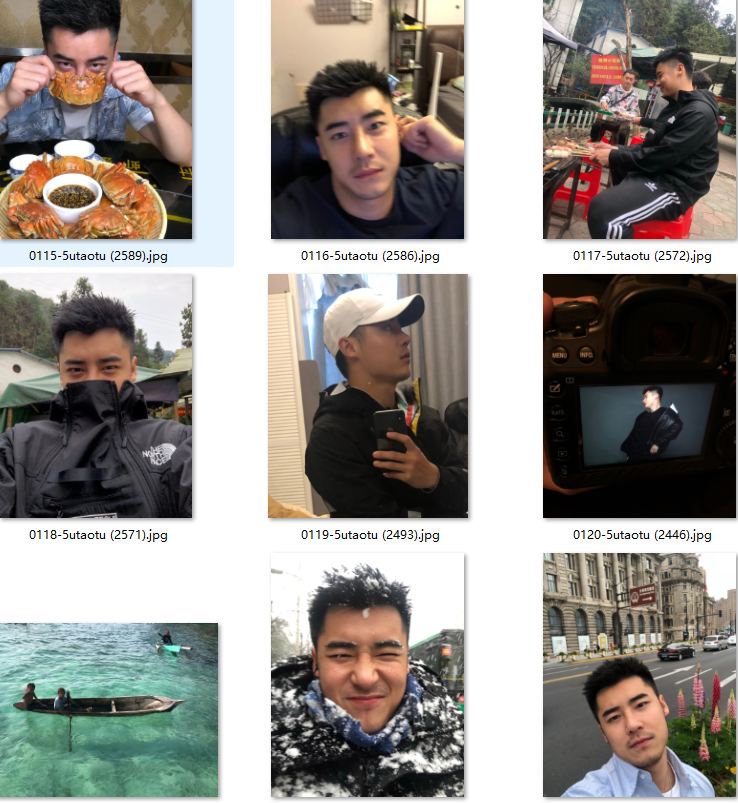Select the file 0115-5utaotu (2589).jpg

(x=96, y=120)
